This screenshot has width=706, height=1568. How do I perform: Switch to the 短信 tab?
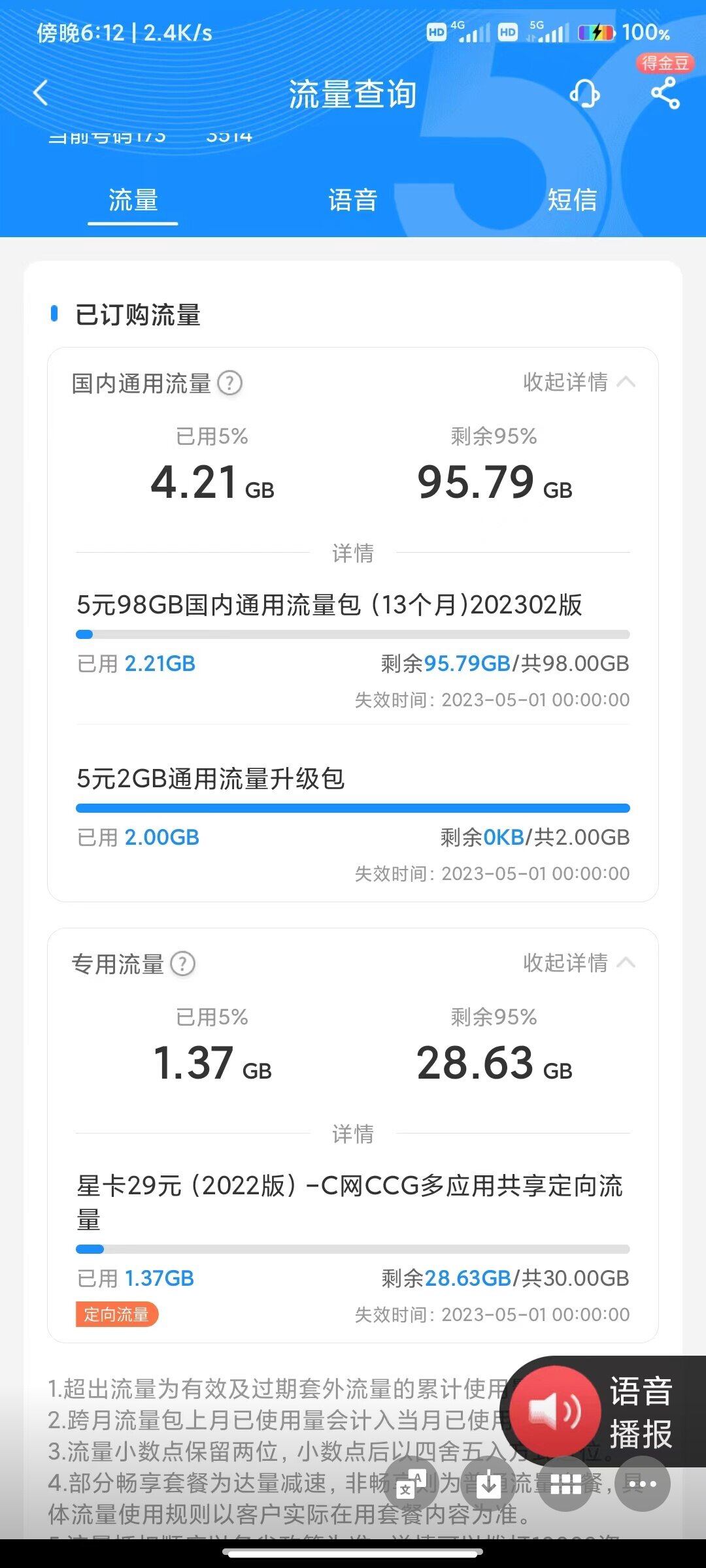coord(572,200)
